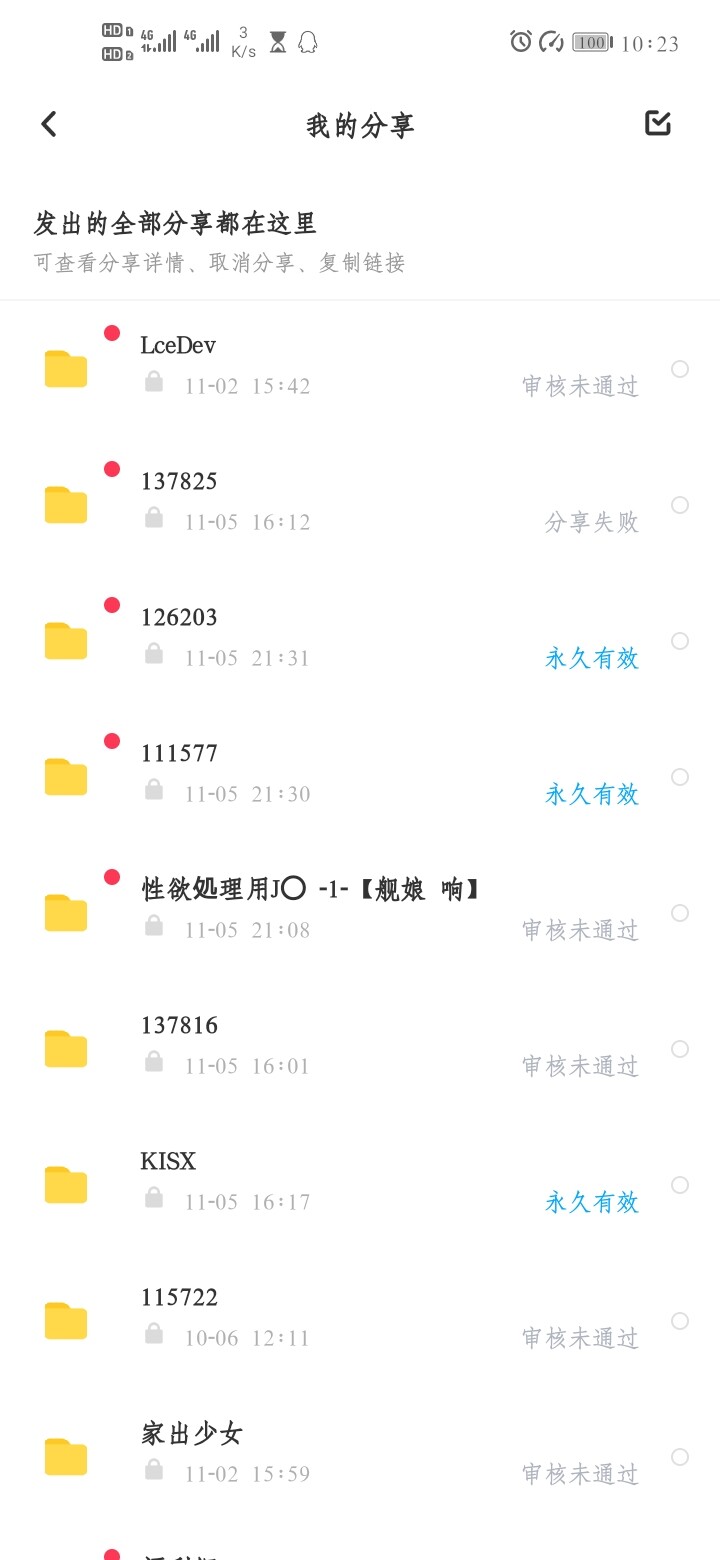Go back from 我的分享 page
720x1560 pixels.
point(49,124)
